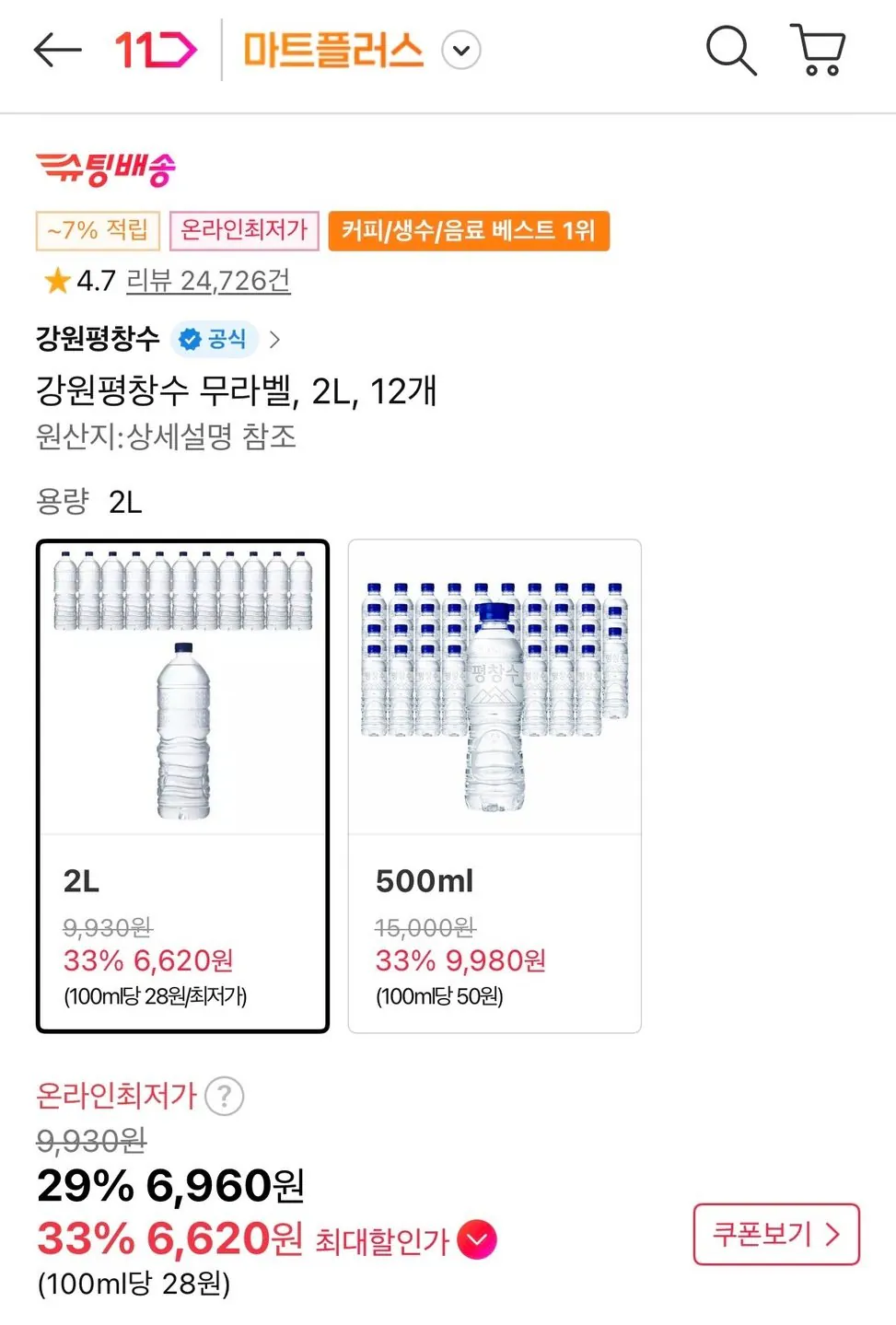This screenshot has width=896, height=1325.
Task: View the 24,726 reviews
Action: pyautogui.click(x=210, y=282)
